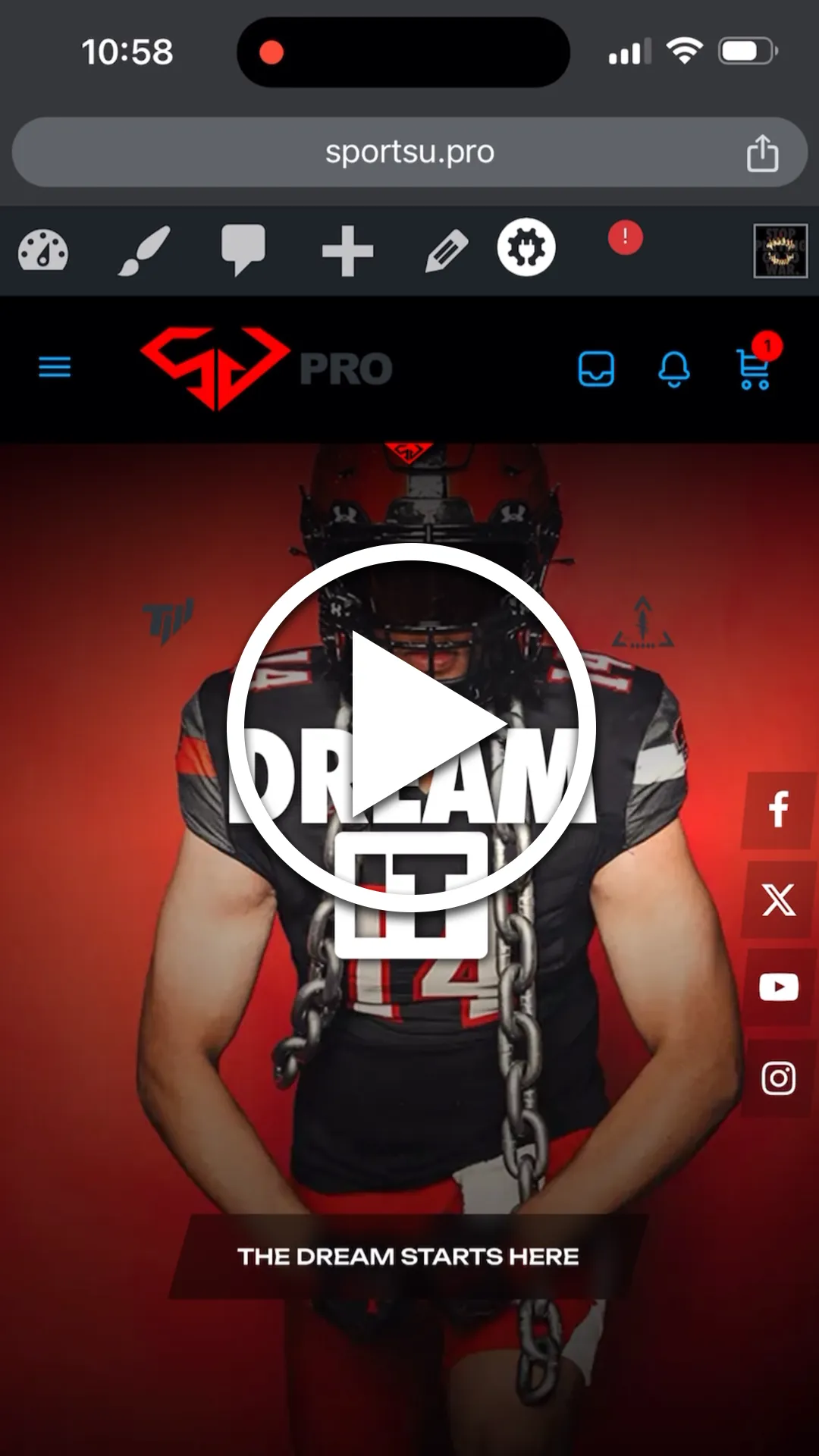Viewport: 819px width, 1456px height.
Task: Open the plugin settings gear icon
Action: tap(526, 247)
